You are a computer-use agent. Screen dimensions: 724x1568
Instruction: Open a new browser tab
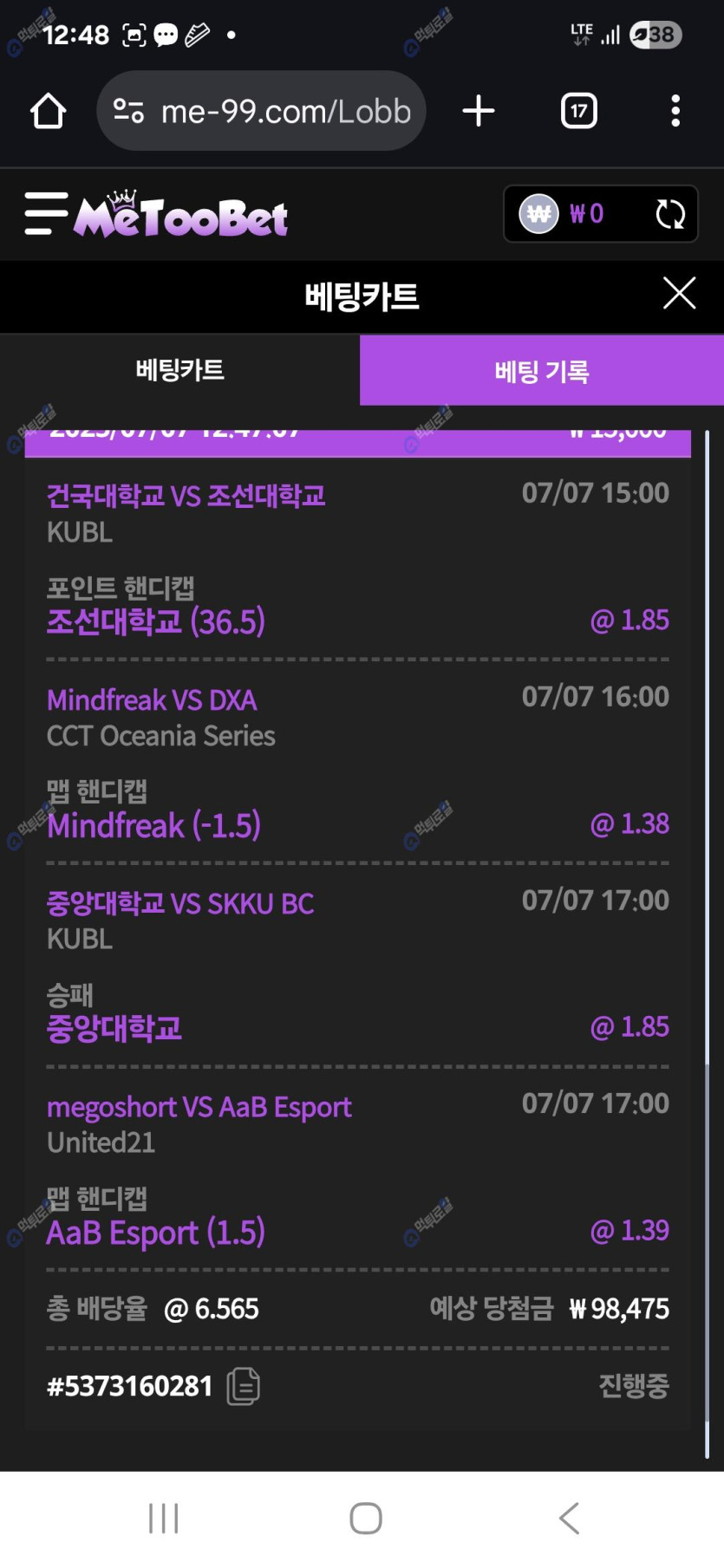point(478,111)
